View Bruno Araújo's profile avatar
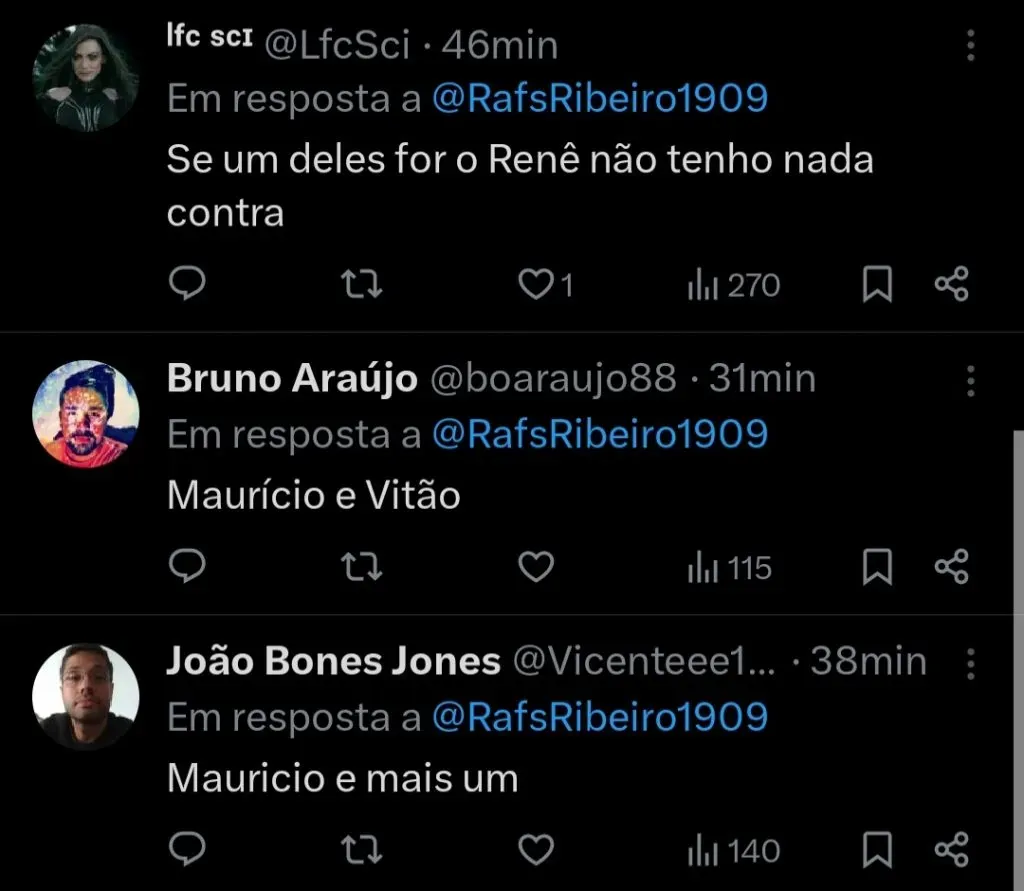The width and height of the screenshot is (1024, 891). click(85, 413)
